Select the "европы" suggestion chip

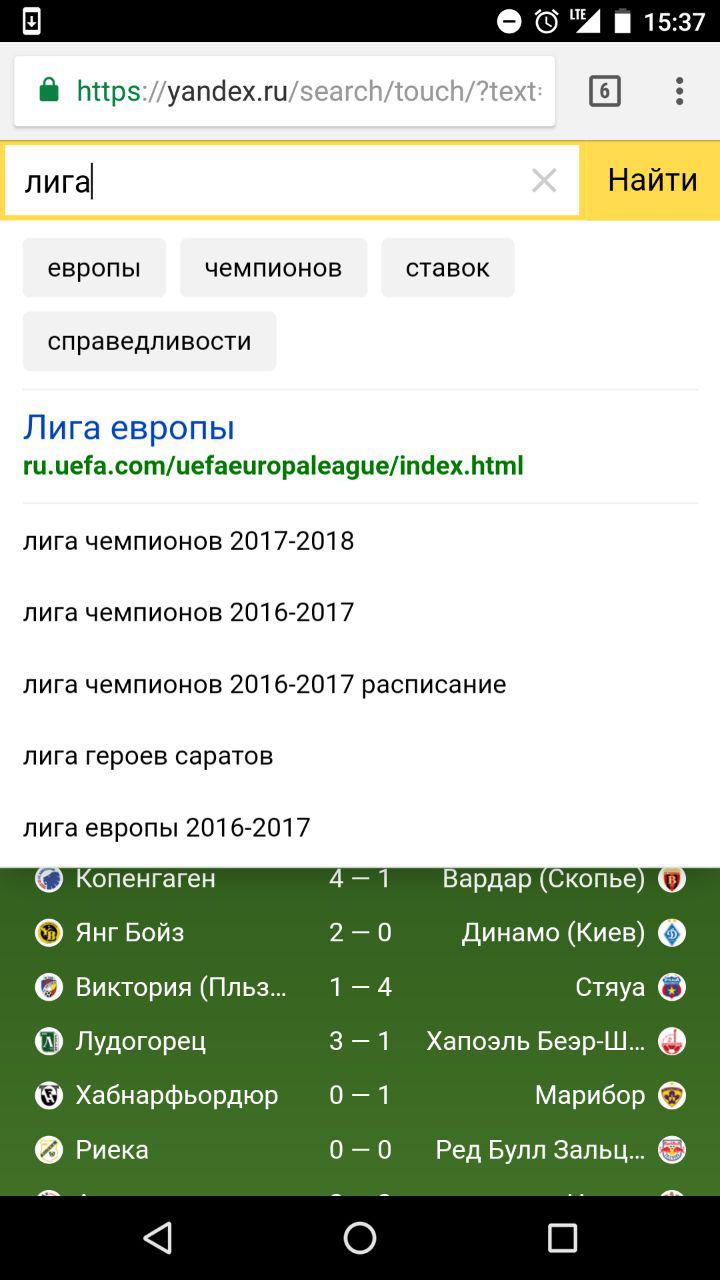94,268
